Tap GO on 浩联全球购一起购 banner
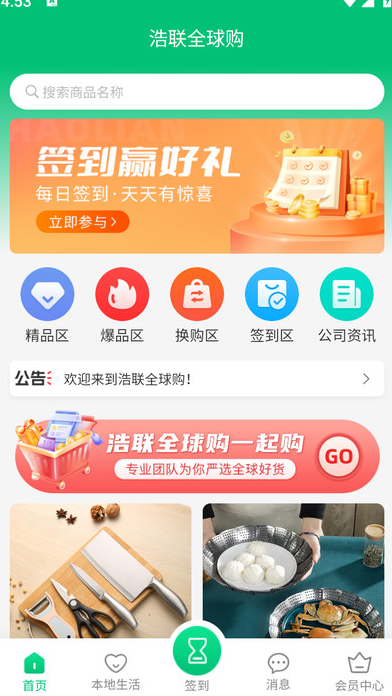 [339, 456]
